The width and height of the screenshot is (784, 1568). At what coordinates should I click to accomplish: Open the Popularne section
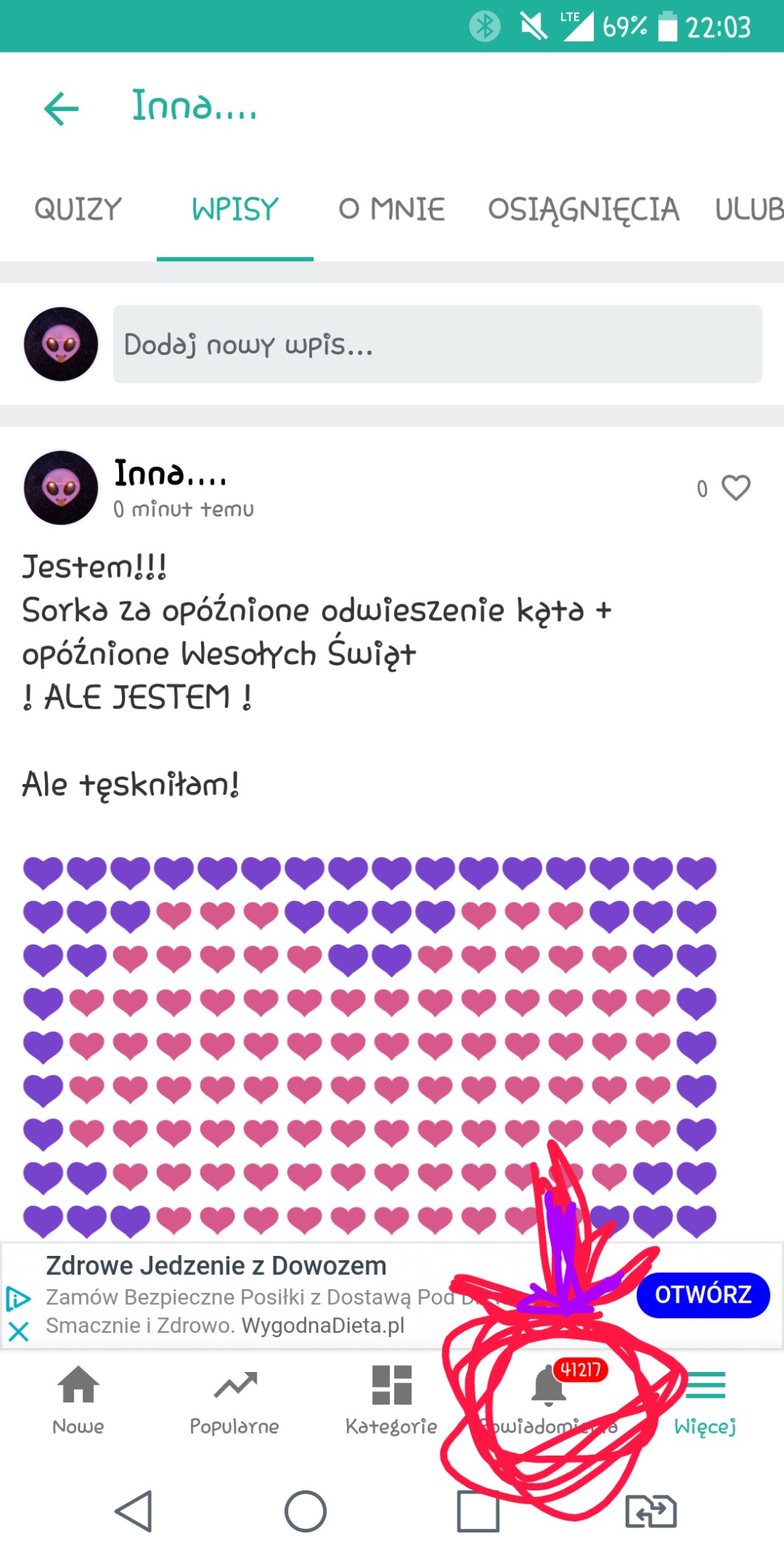click(234, 1399)
